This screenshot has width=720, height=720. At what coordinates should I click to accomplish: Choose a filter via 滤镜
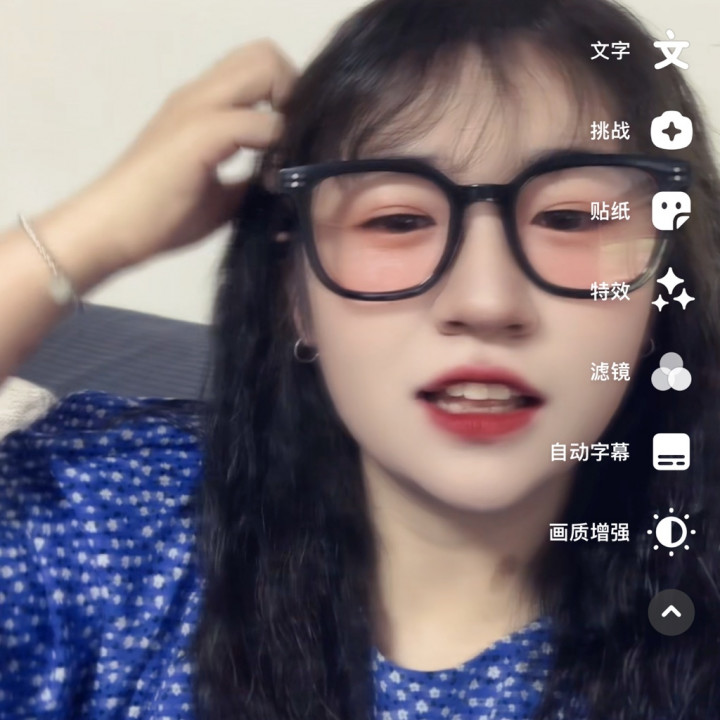671,372
